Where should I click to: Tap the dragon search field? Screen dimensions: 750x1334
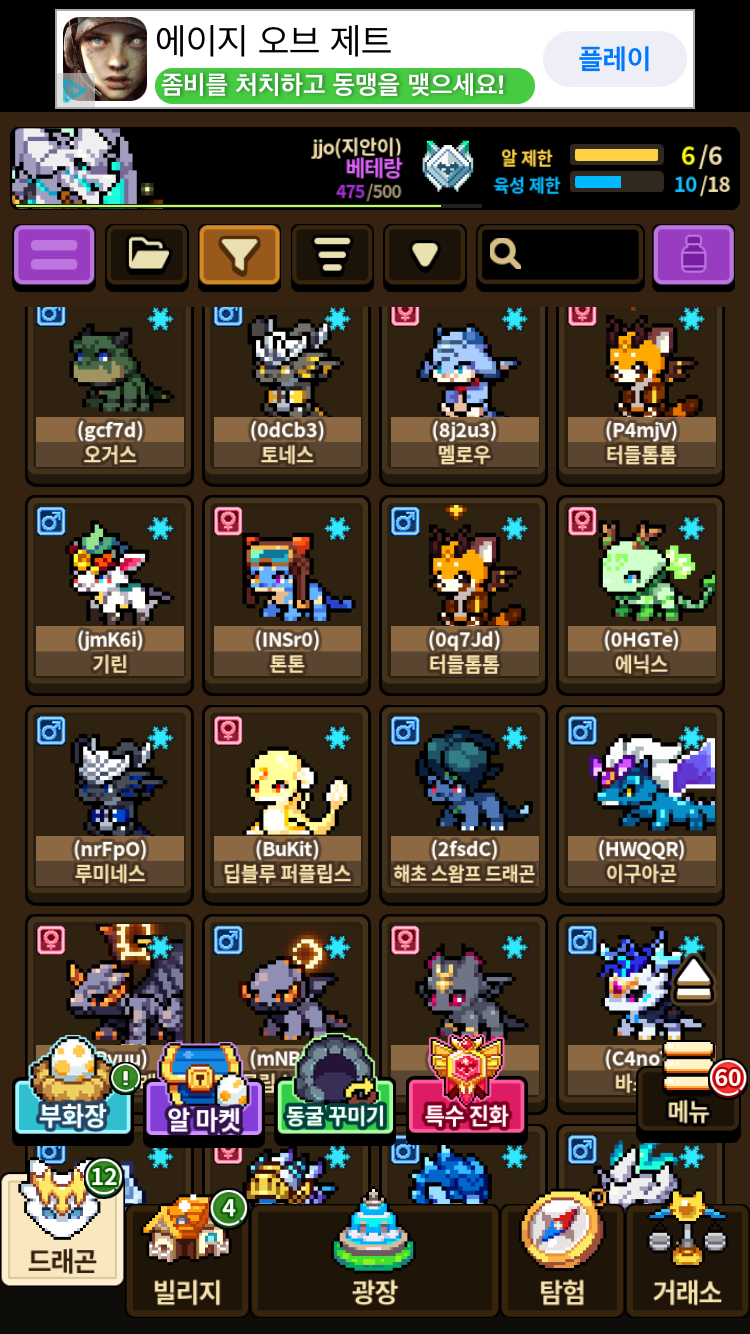tap(561, 255)
